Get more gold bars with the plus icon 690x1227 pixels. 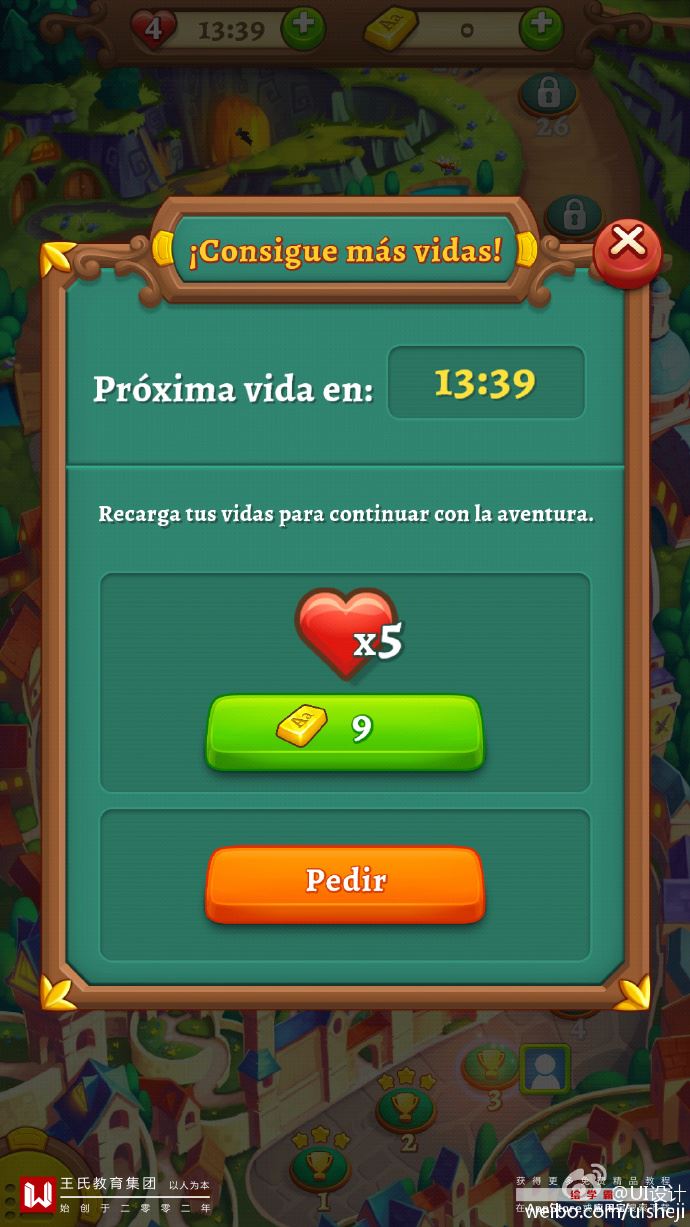coord(541,29)
